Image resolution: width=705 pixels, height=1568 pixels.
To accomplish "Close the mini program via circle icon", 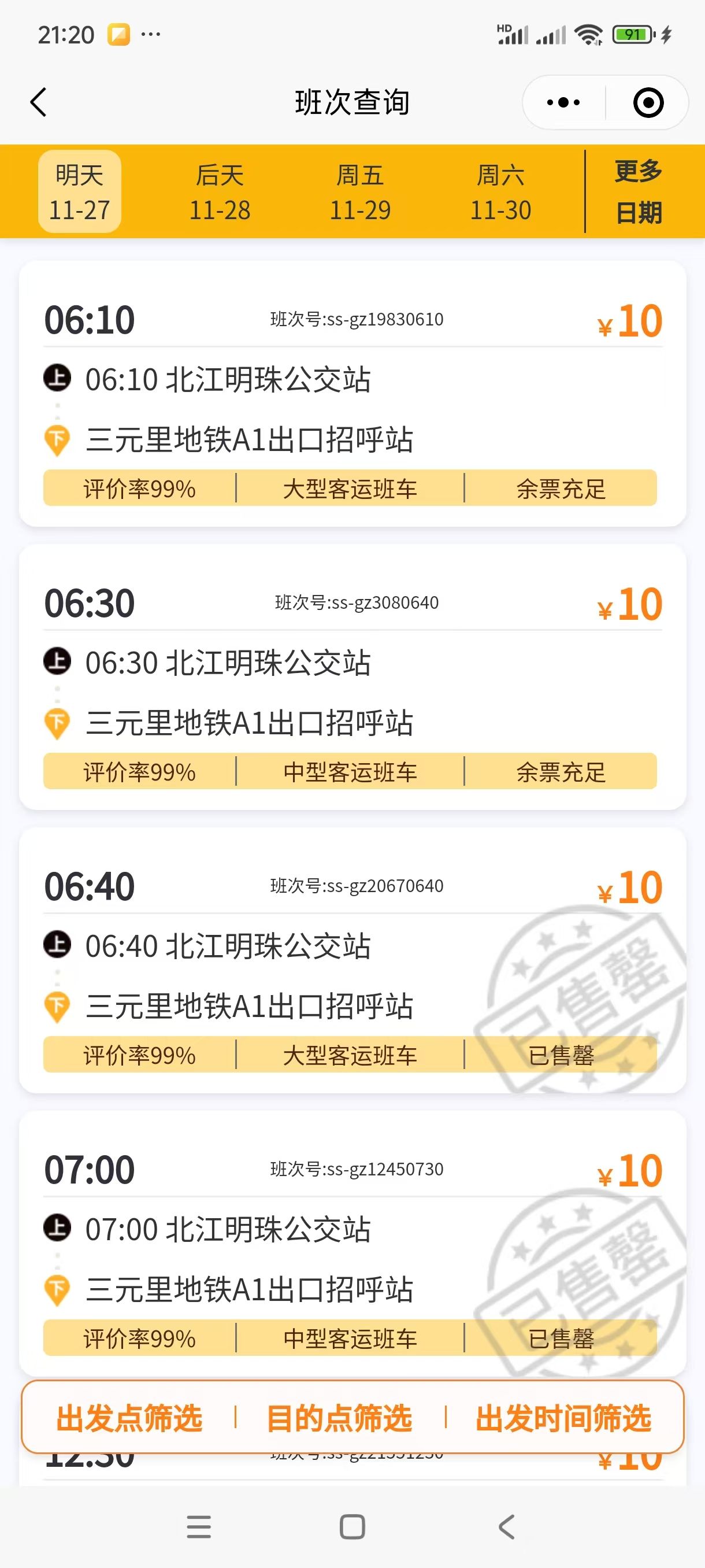I will 648,102.
